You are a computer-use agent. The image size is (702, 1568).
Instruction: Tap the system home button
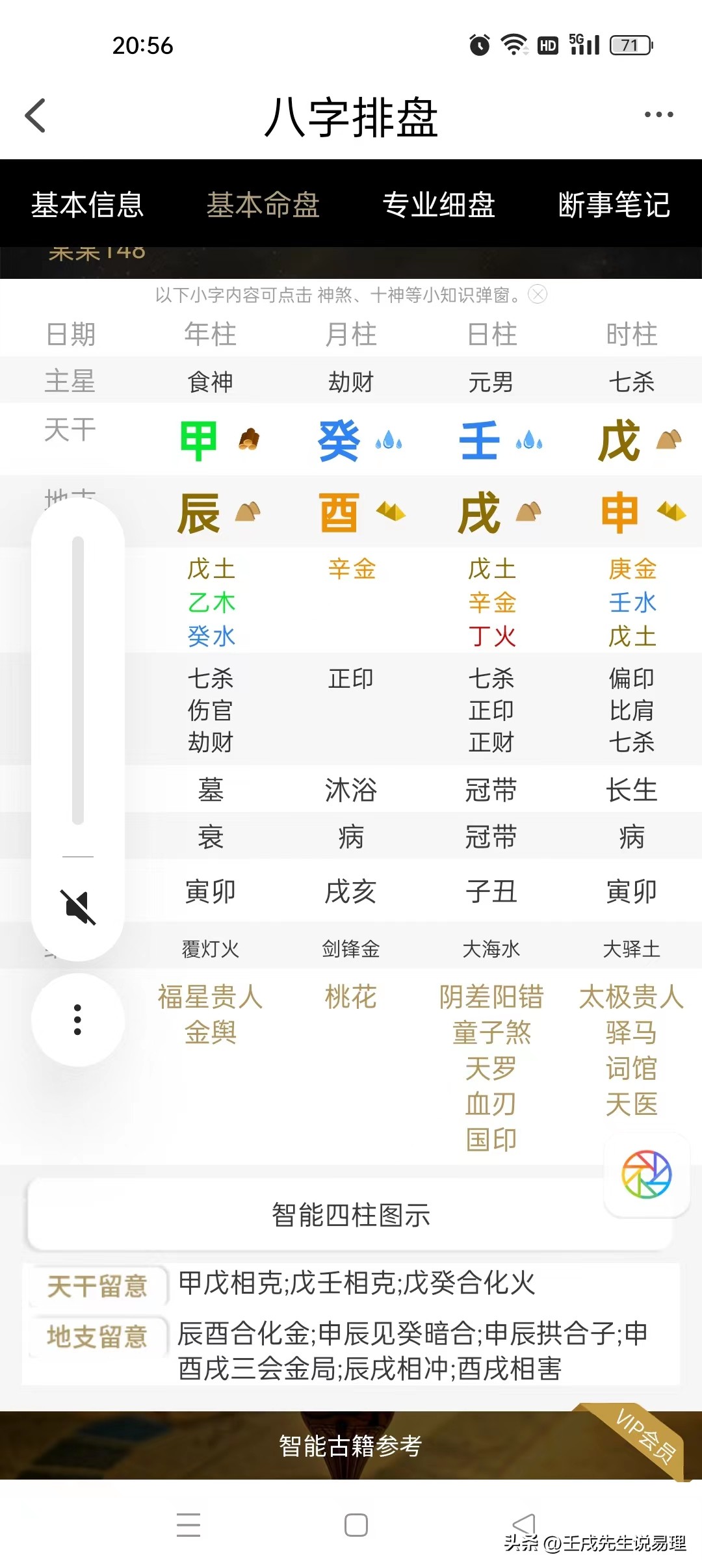(x=356, y=1525)
